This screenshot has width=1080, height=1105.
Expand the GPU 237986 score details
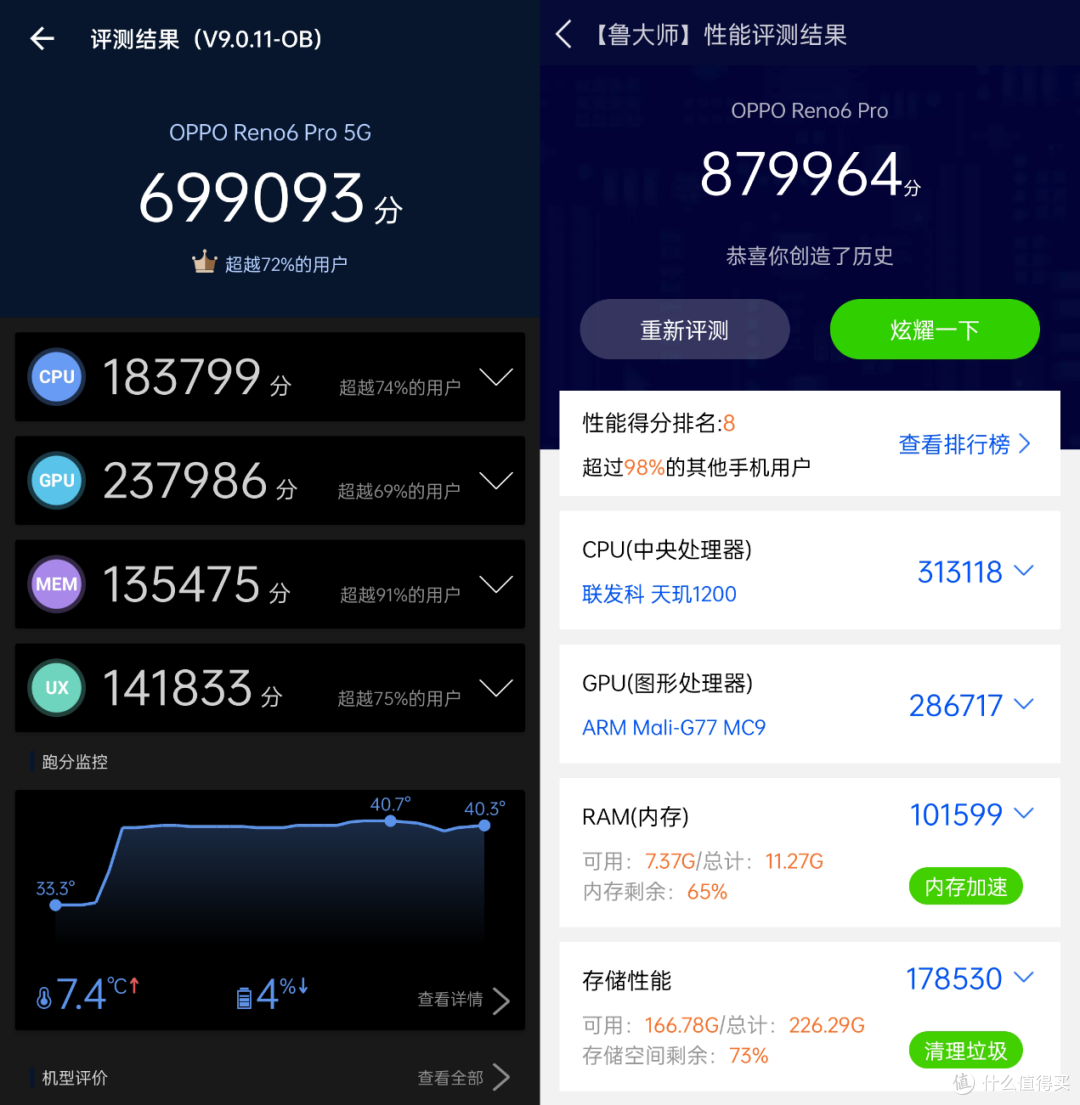497,480
